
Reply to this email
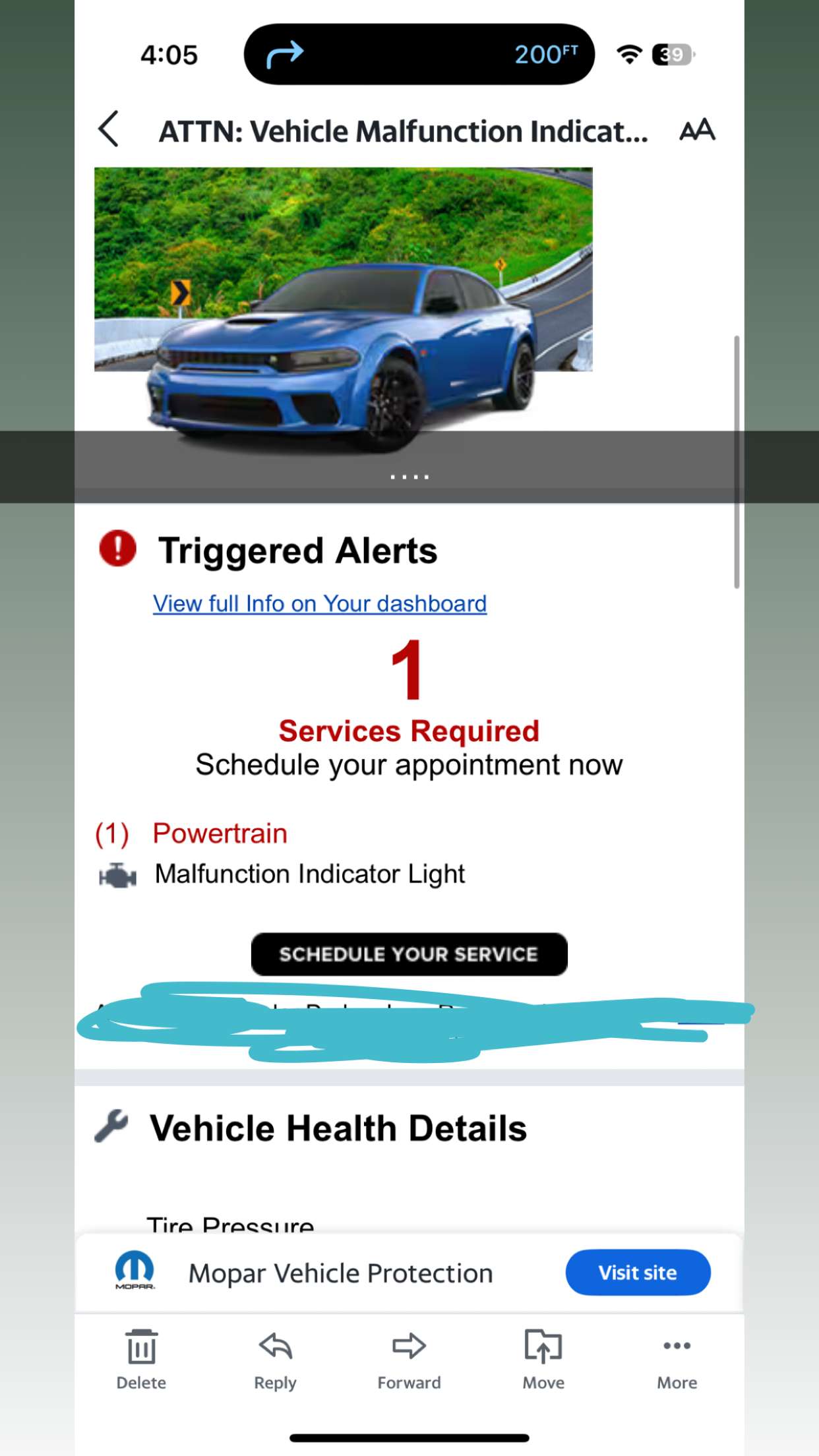point(275,1358)
